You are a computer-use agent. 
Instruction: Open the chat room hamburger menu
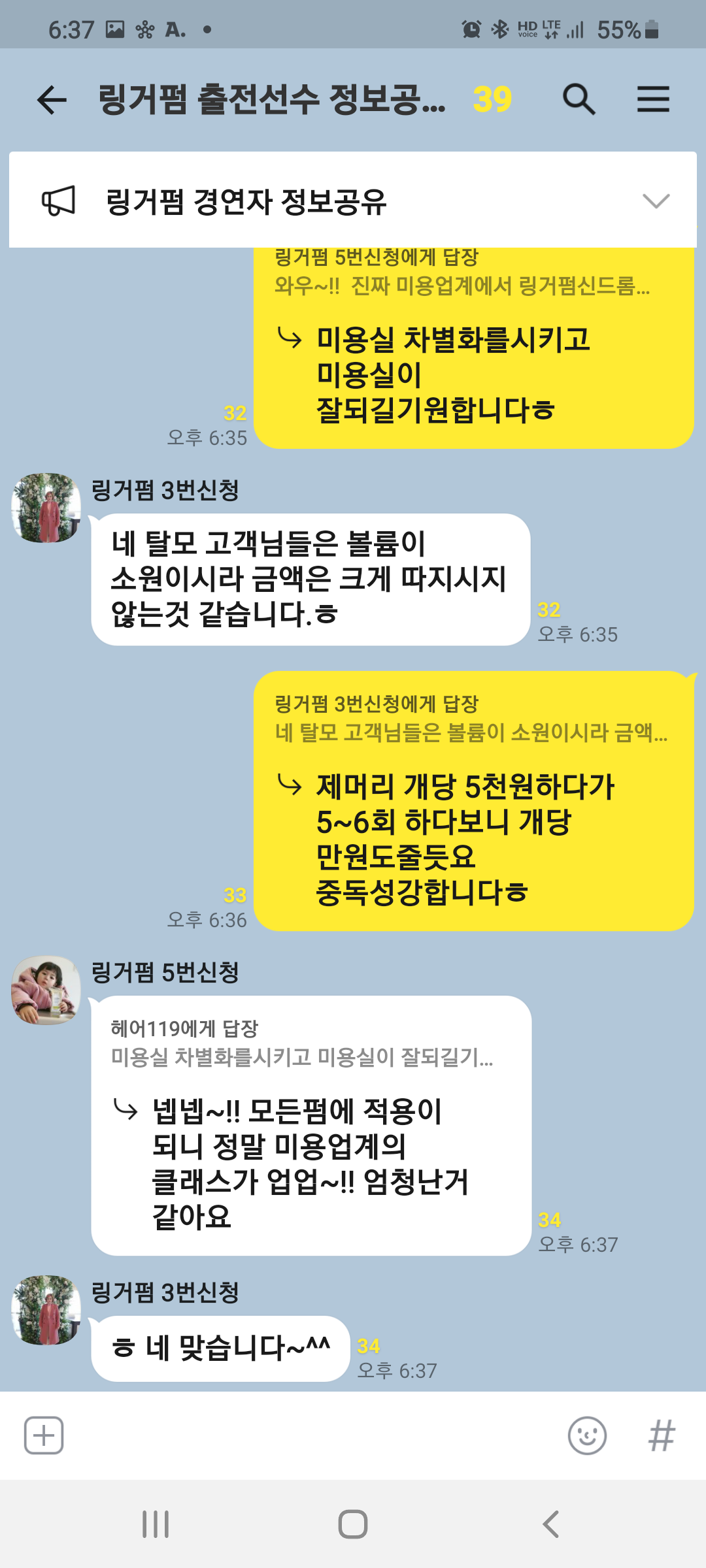(653, 99)
